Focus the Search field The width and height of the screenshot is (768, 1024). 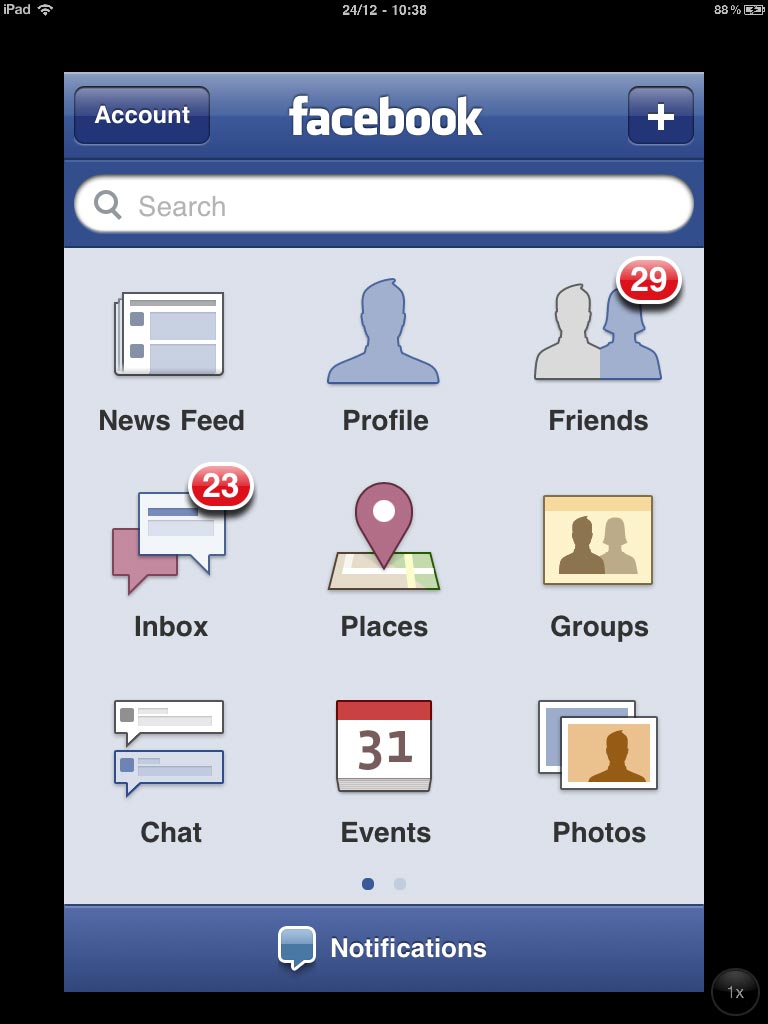coord(384,206)
